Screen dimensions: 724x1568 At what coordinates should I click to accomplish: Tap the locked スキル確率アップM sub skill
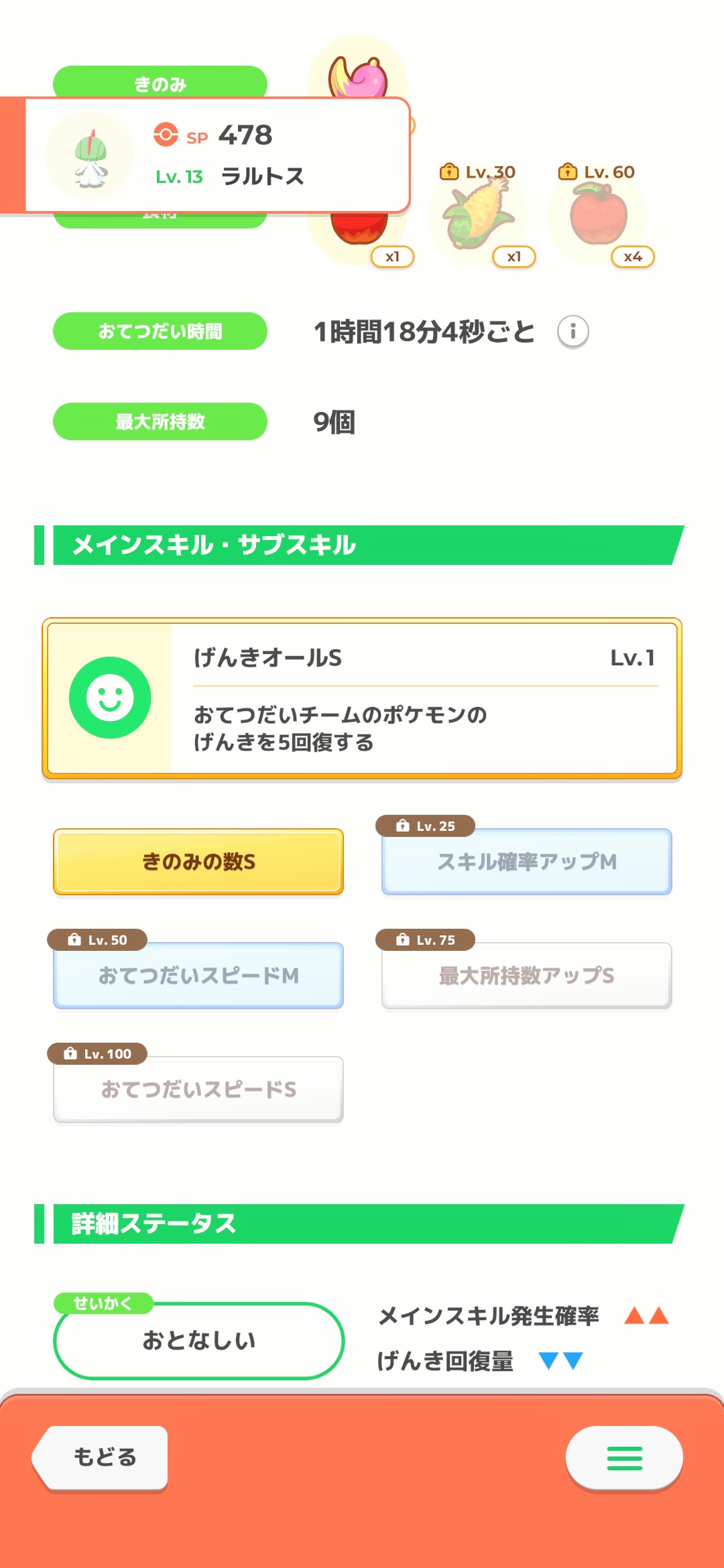tap(526, 862)
